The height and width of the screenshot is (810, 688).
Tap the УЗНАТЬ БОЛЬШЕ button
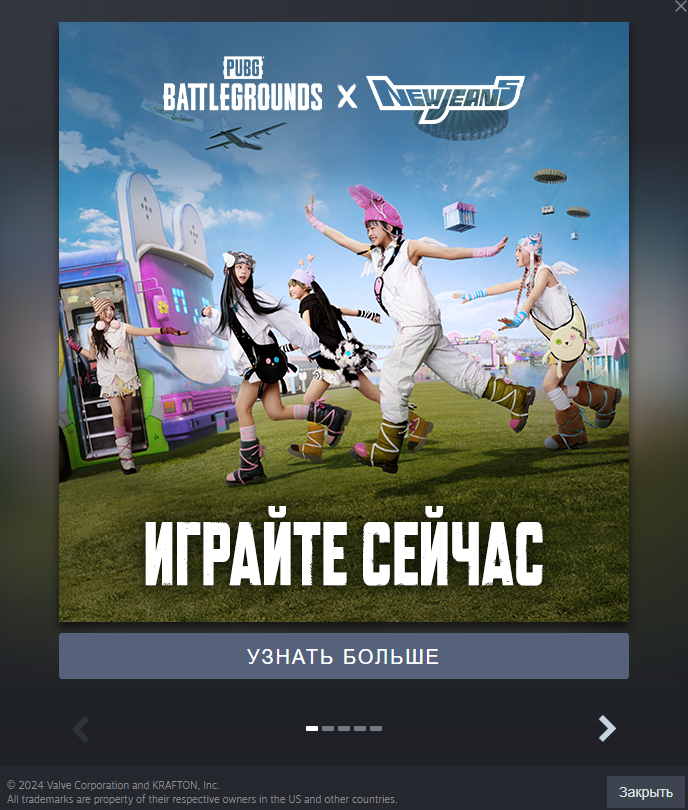[343, 656]
